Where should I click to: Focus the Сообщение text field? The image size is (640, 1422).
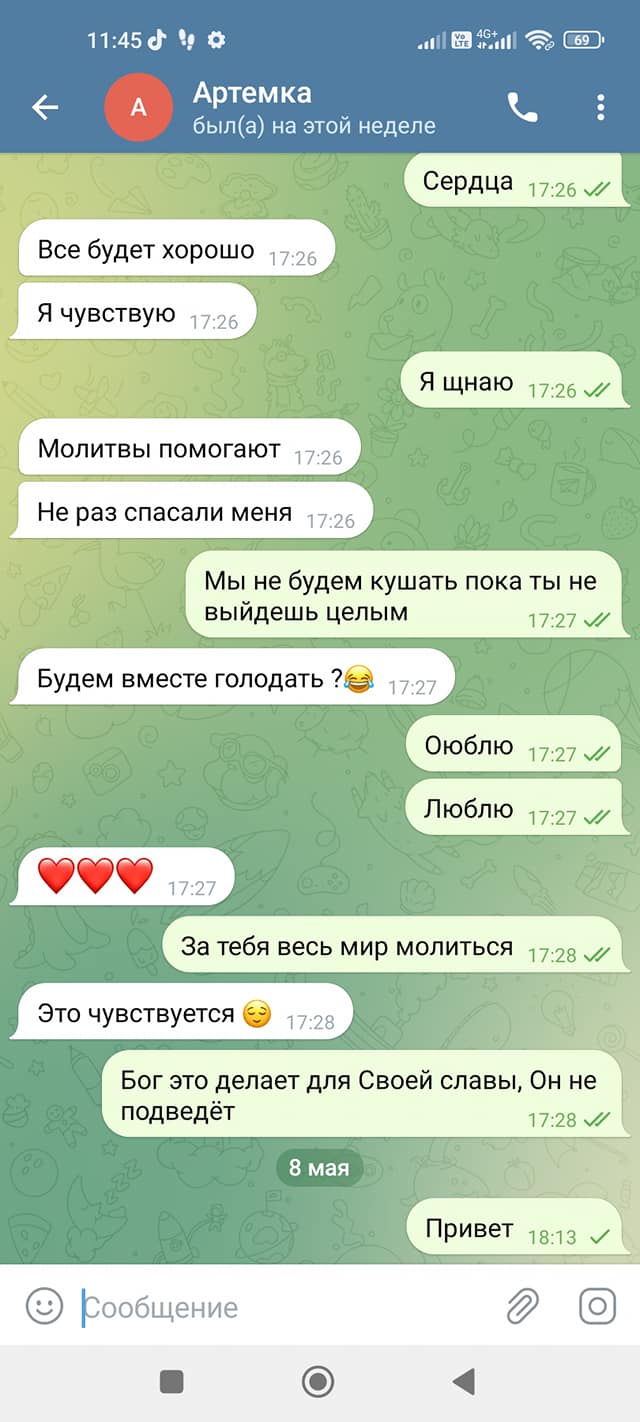click(280, 1307)
